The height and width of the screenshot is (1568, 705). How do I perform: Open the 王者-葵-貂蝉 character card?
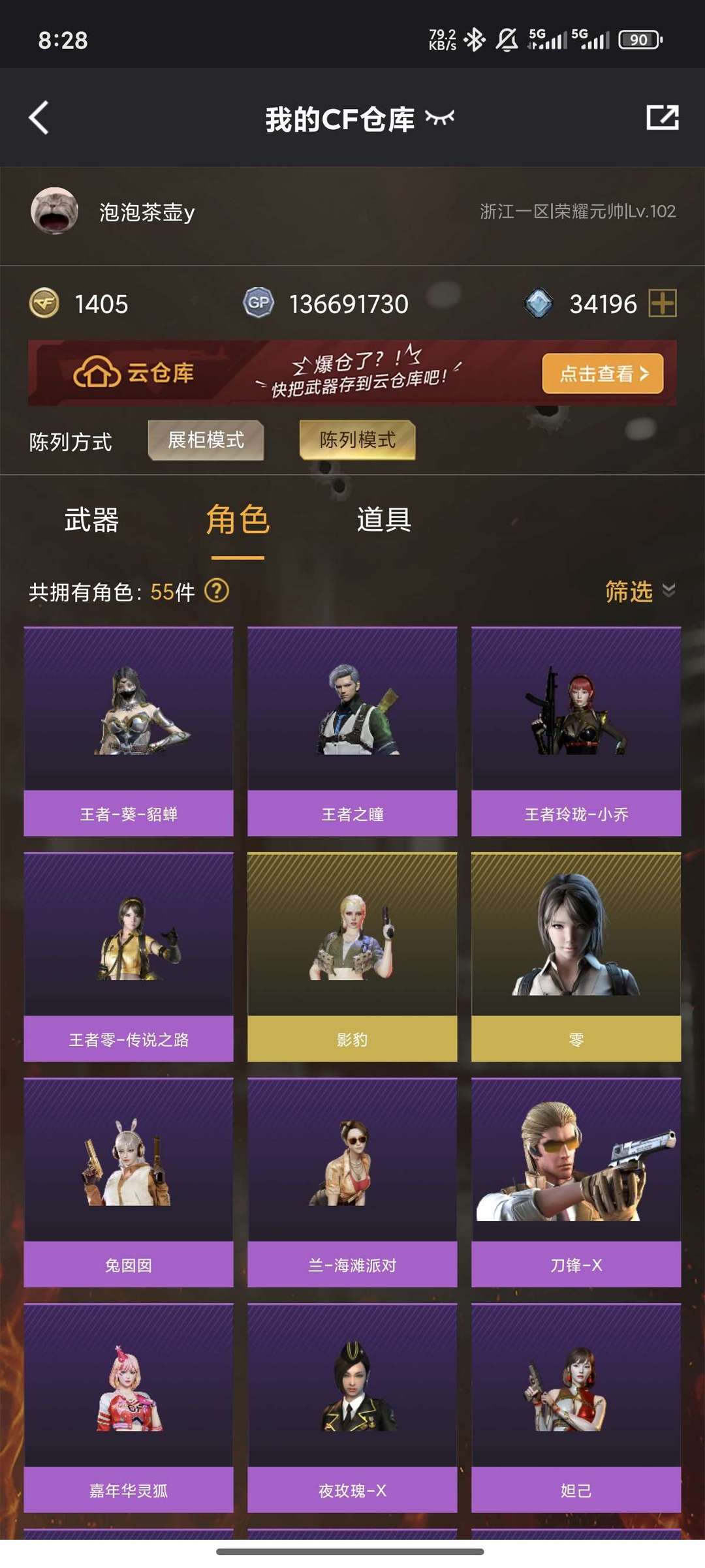tap(129, 731)
